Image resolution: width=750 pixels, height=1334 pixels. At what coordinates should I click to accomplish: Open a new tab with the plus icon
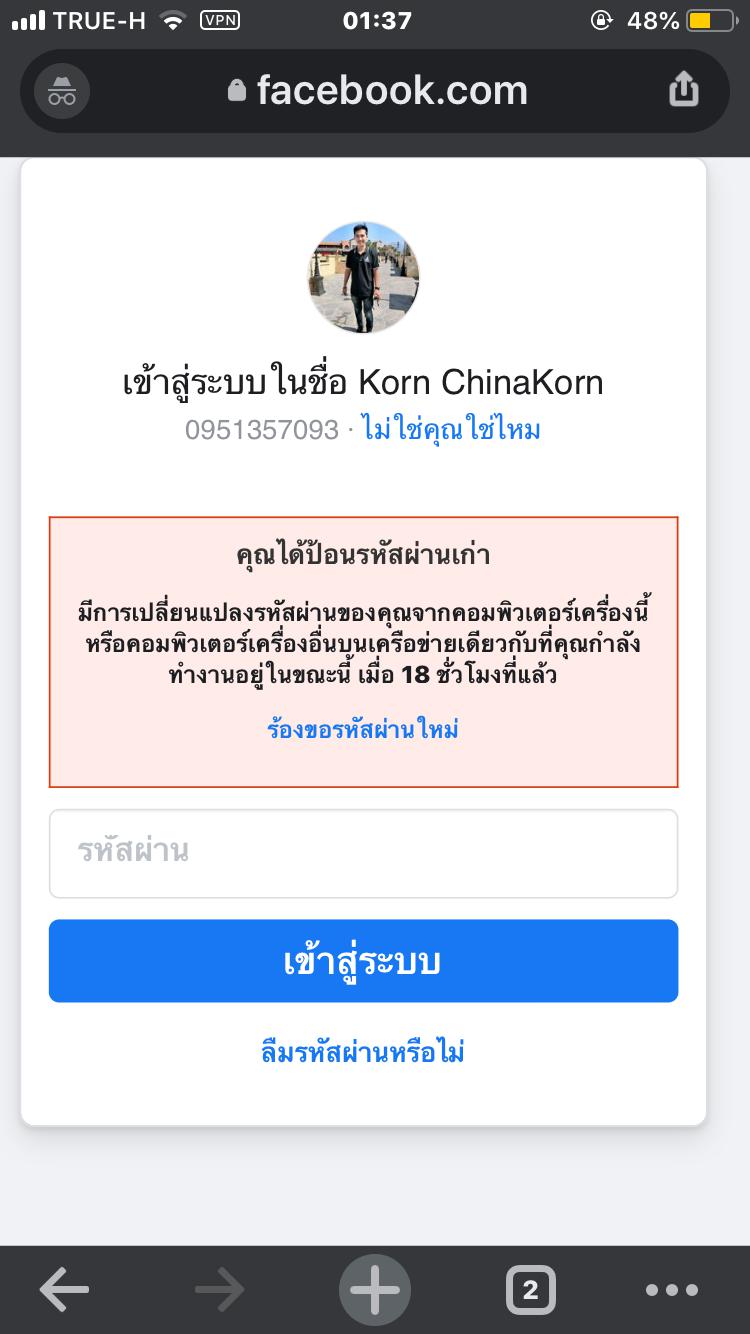tap(374, 1289)
